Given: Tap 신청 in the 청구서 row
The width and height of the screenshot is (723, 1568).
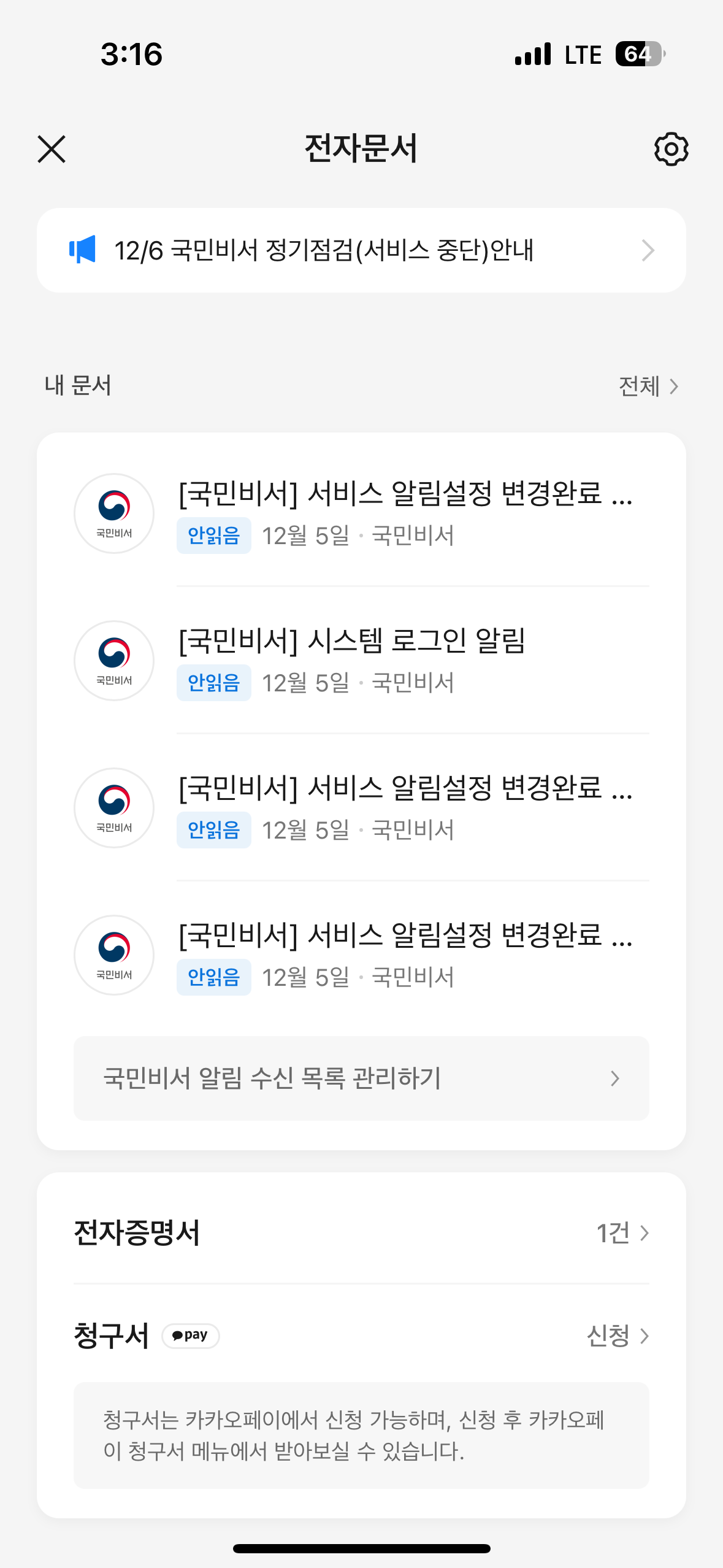Looking at the screenshot, I should pyautogui.click(x=617, y=1335).
